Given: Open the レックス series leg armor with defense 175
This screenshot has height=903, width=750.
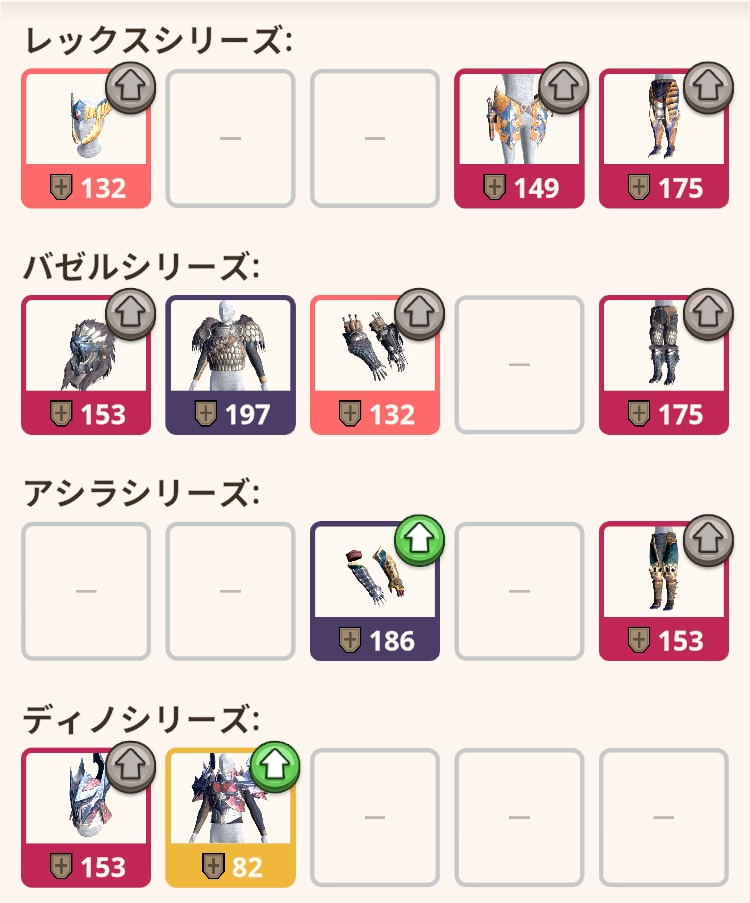Looking at the screenshot, I should coord(663,138).
